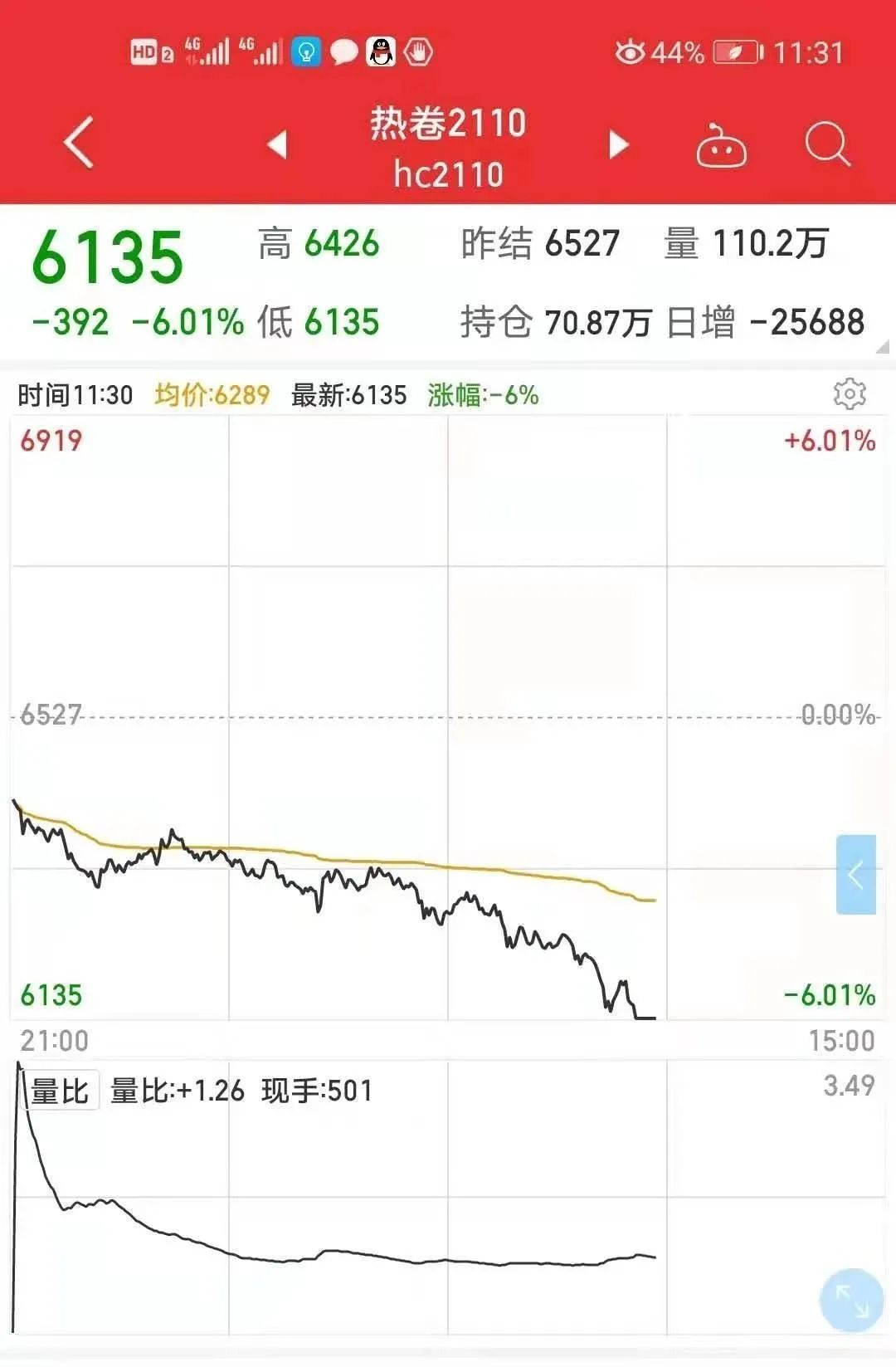This screenshot has width=896, height=1367.
Task: Open the robot assistant icon
Action: pyautogui.click(x=720, y=147)
